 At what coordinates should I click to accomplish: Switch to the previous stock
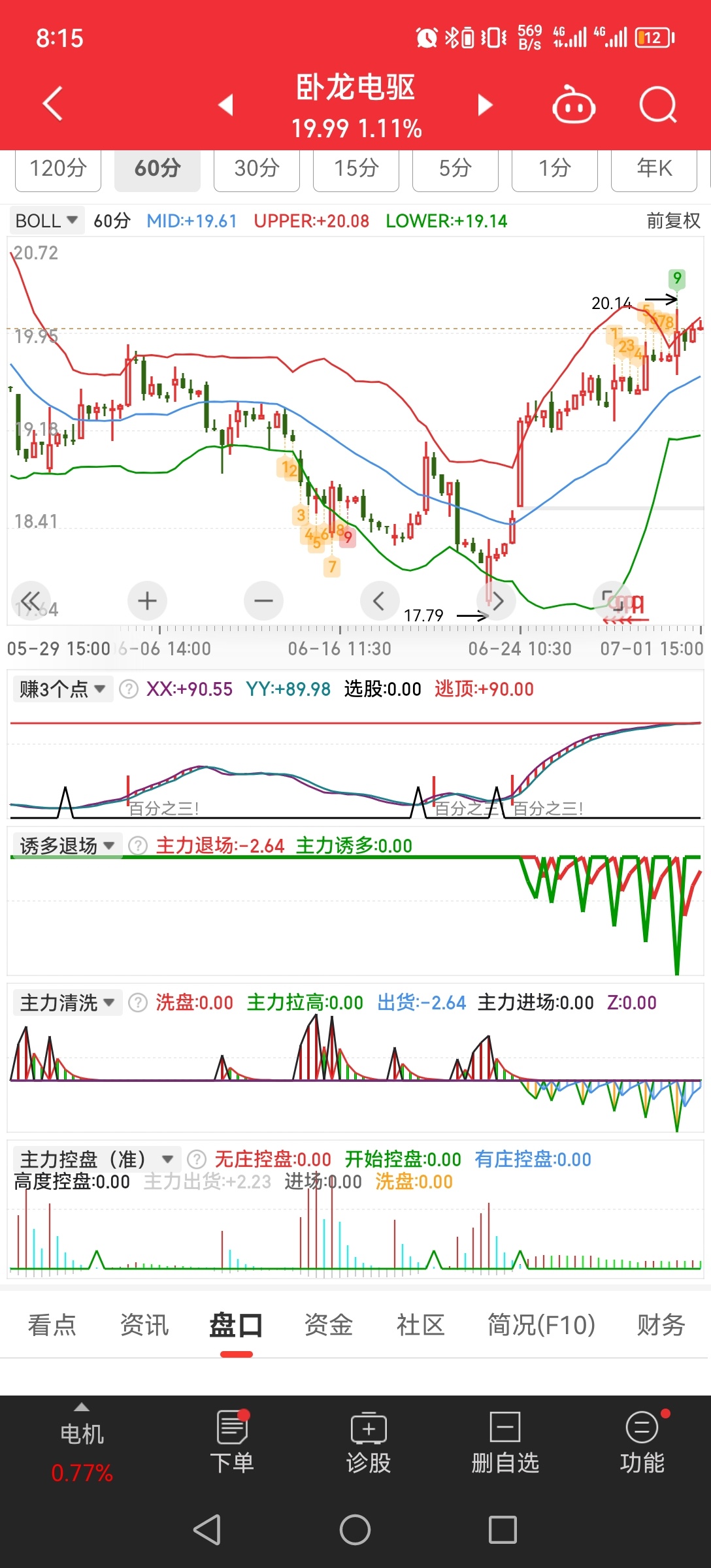226,105
